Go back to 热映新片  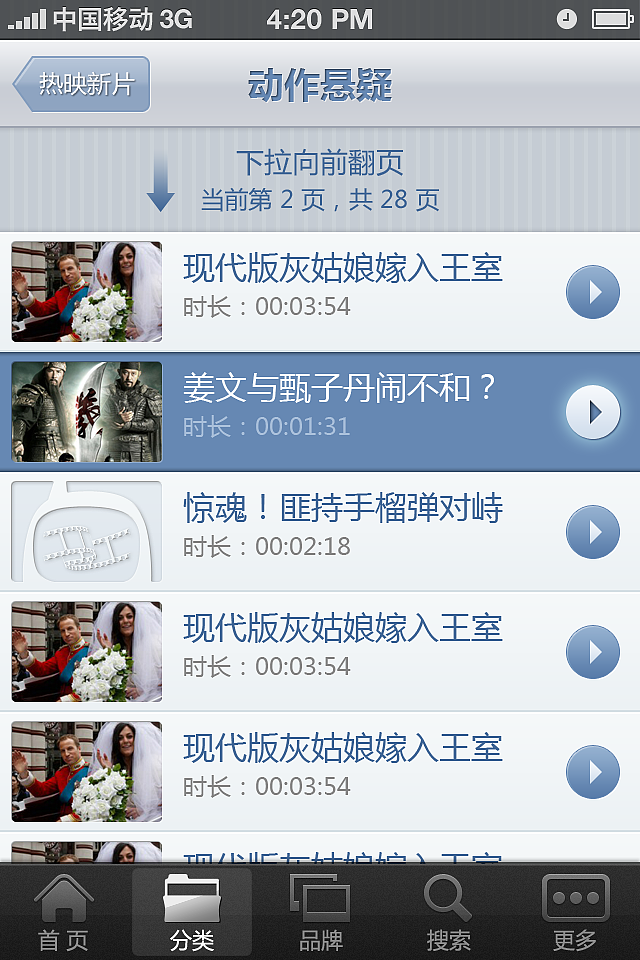click(x=83, y=84)
